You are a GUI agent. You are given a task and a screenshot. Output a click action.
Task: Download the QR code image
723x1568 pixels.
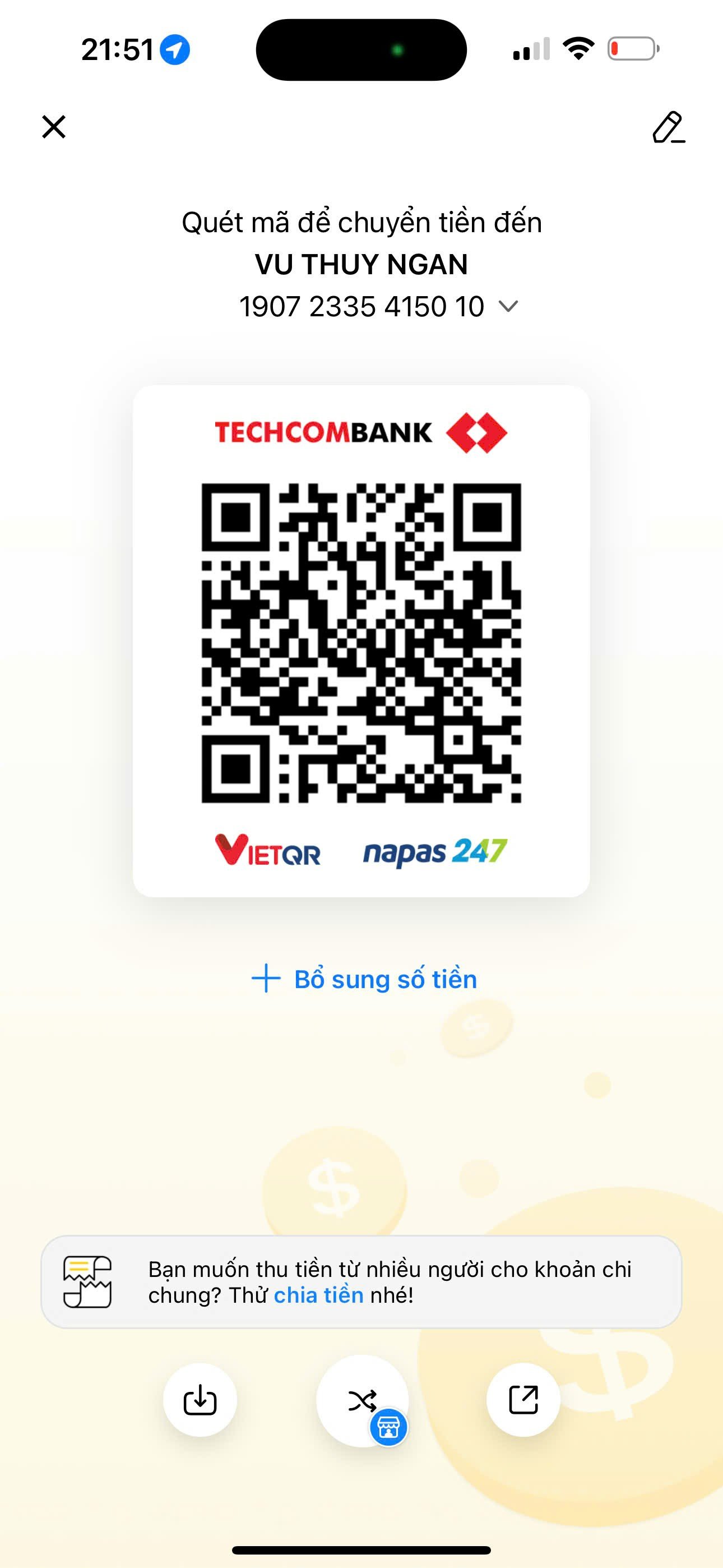[x=200, y=1399]
